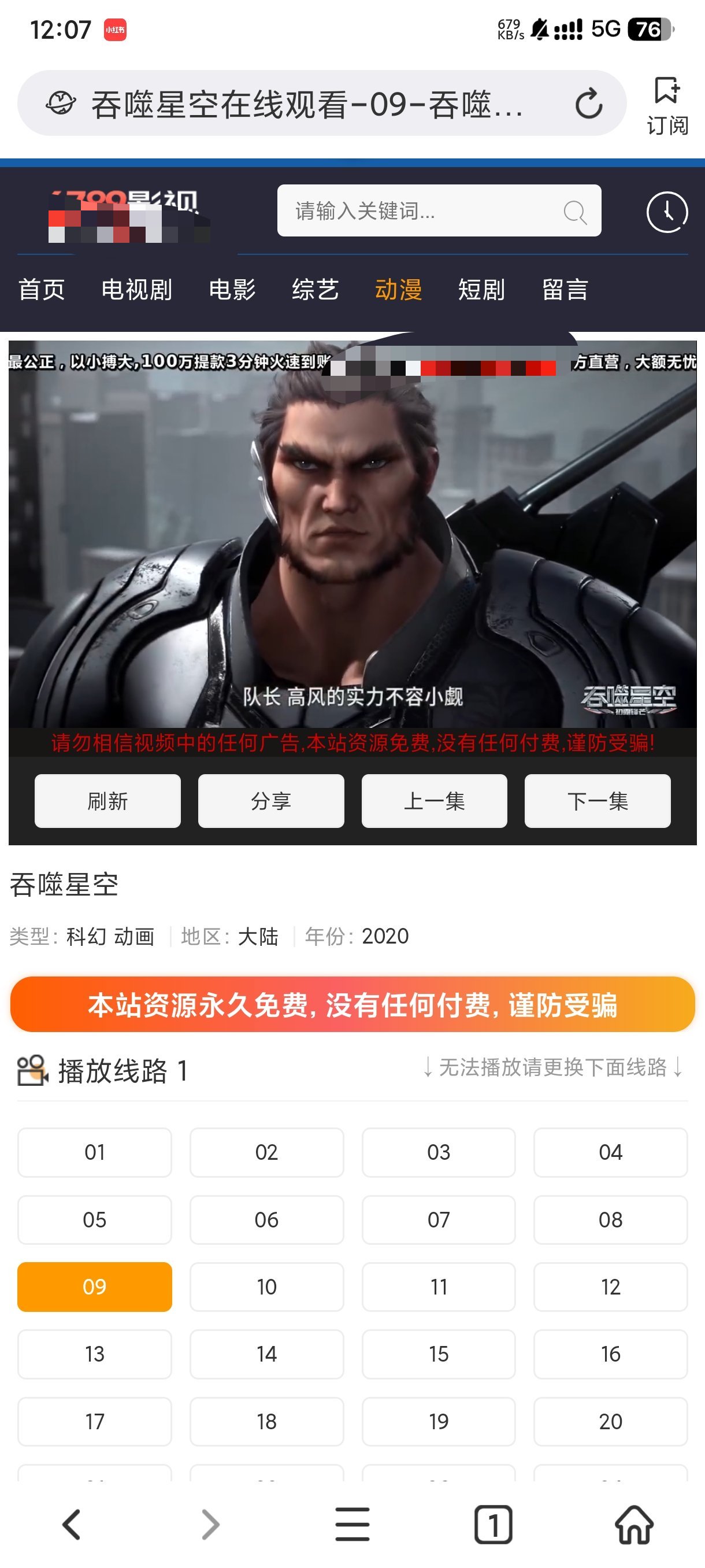The width and height of the screenshot is (705, 1568).
Task: Select episode 10
Action: point(266,1287)
